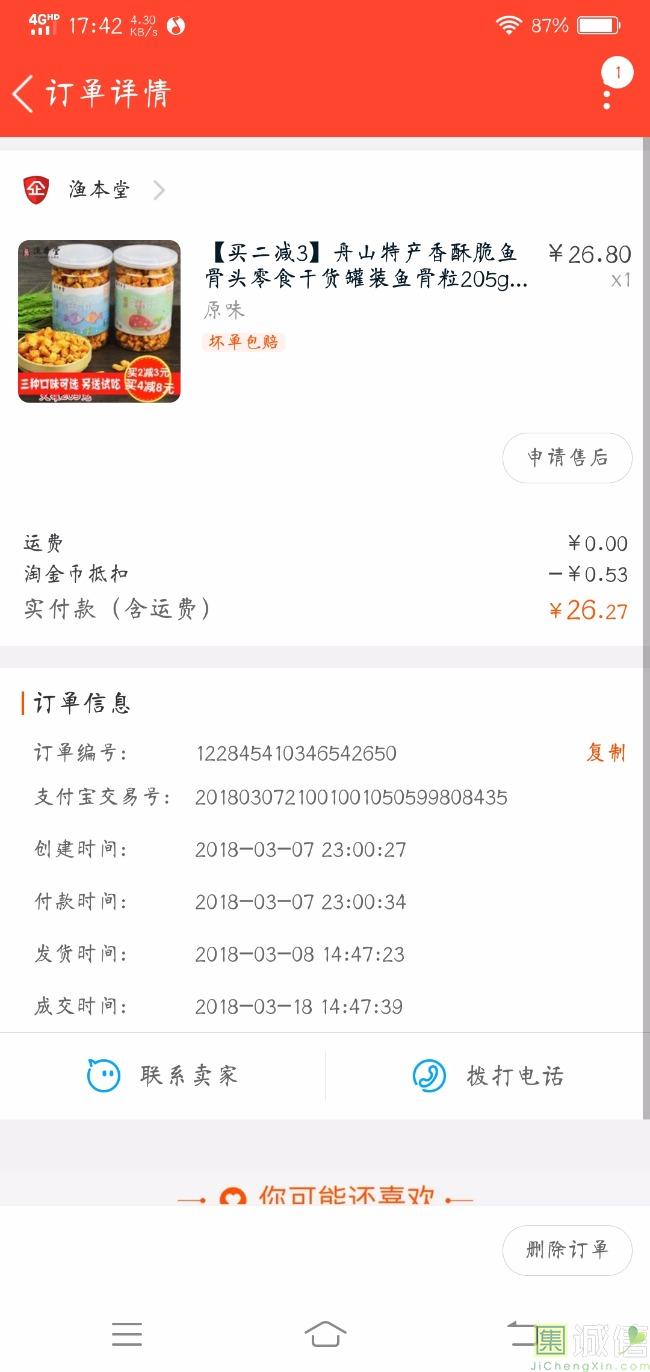
Task: Call the seller with 拨打电话
Action: pyautogui.click(x=488, y=1076)
